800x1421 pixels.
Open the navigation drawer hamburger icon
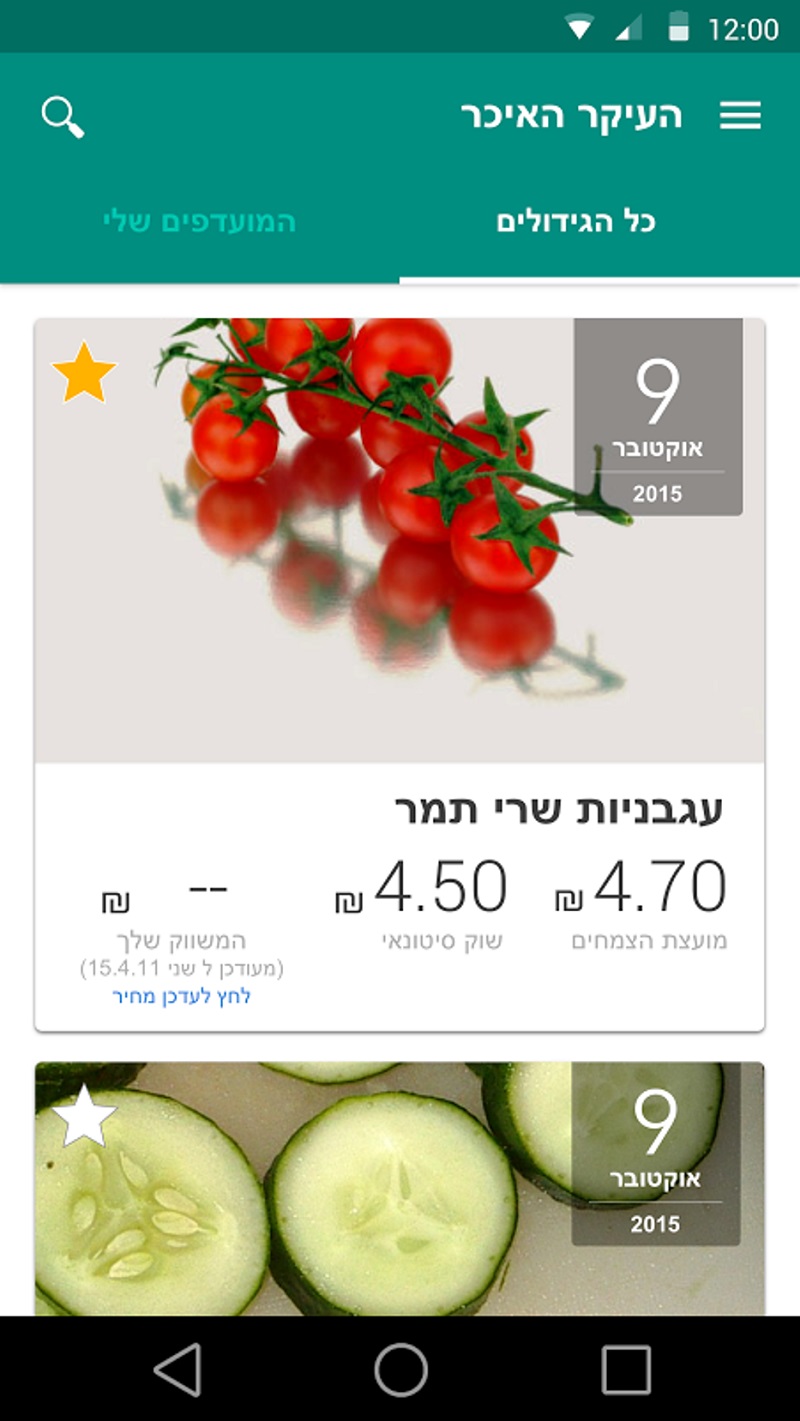coord(742,116)
